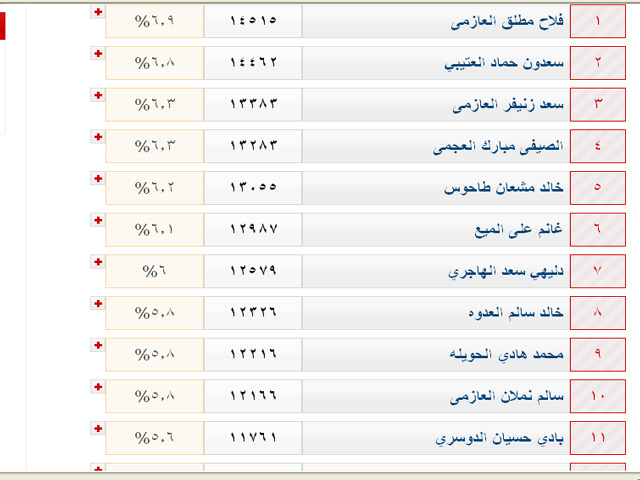Image resolution: width=640 pixels, height=480 pixels.
Task: Expand the row of خالد سالم العدوه
Action: pos(97,303)
